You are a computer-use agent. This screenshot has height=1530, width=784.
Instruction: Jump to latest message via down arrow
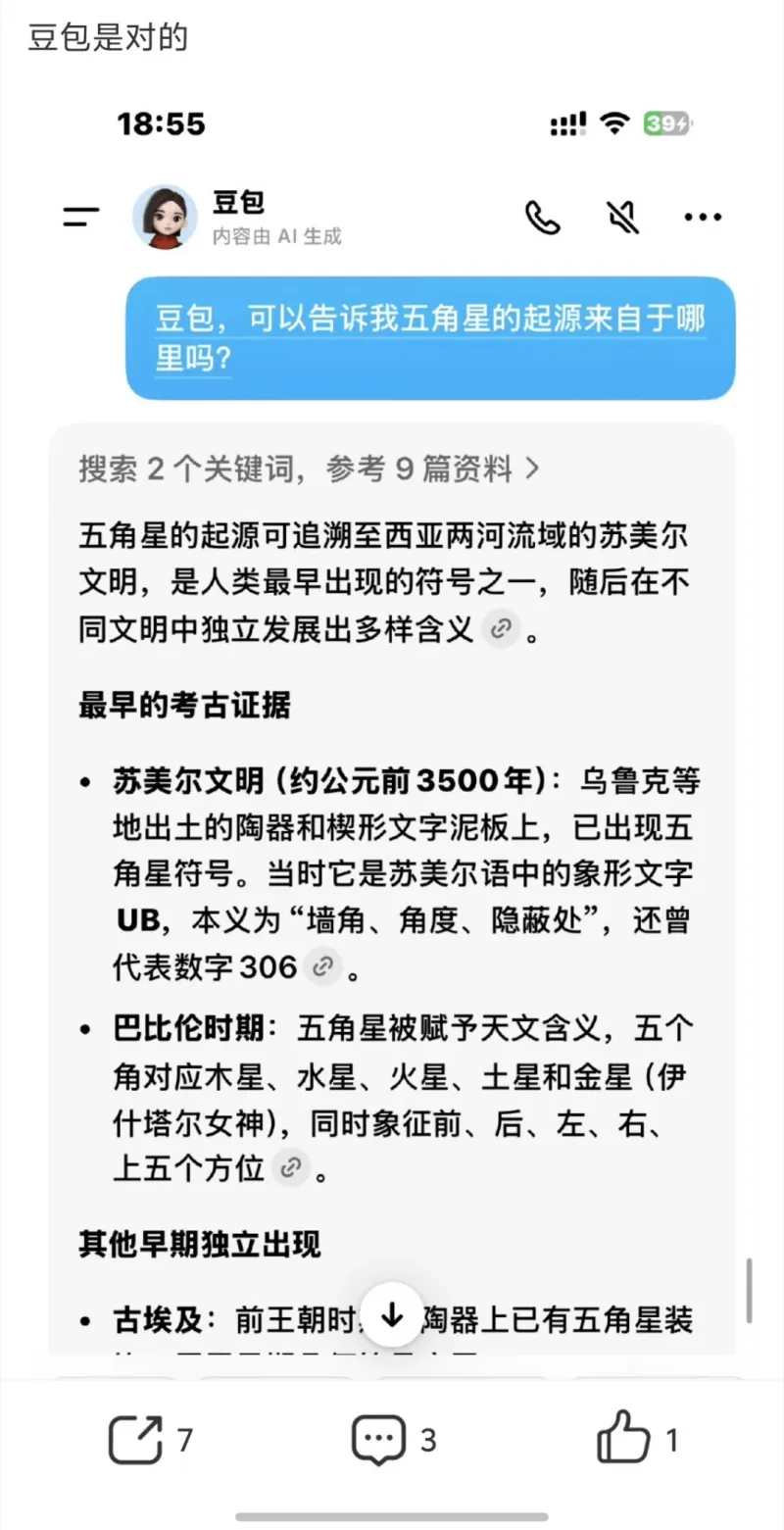(392, 1316)
